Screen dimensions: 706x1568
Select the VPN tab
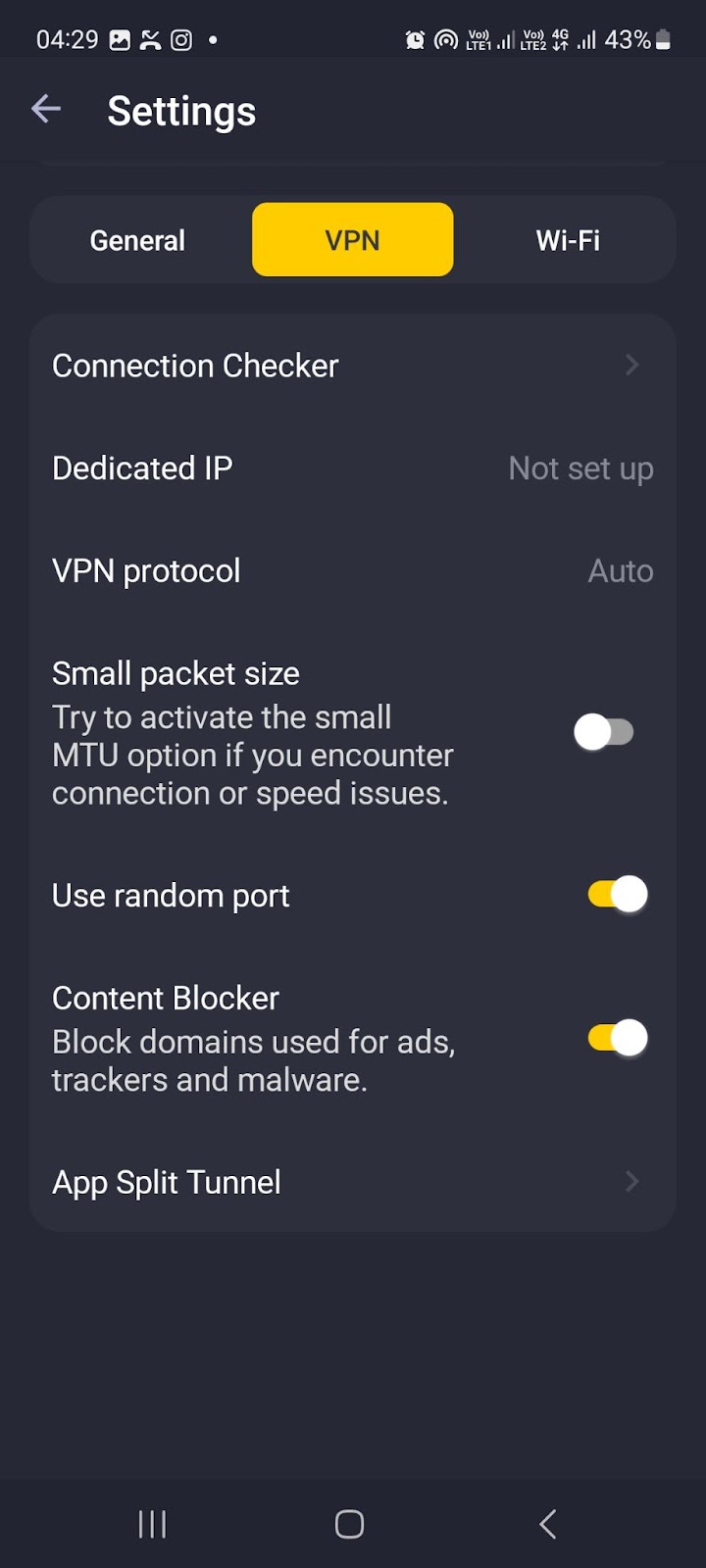[x=352, y=240]
